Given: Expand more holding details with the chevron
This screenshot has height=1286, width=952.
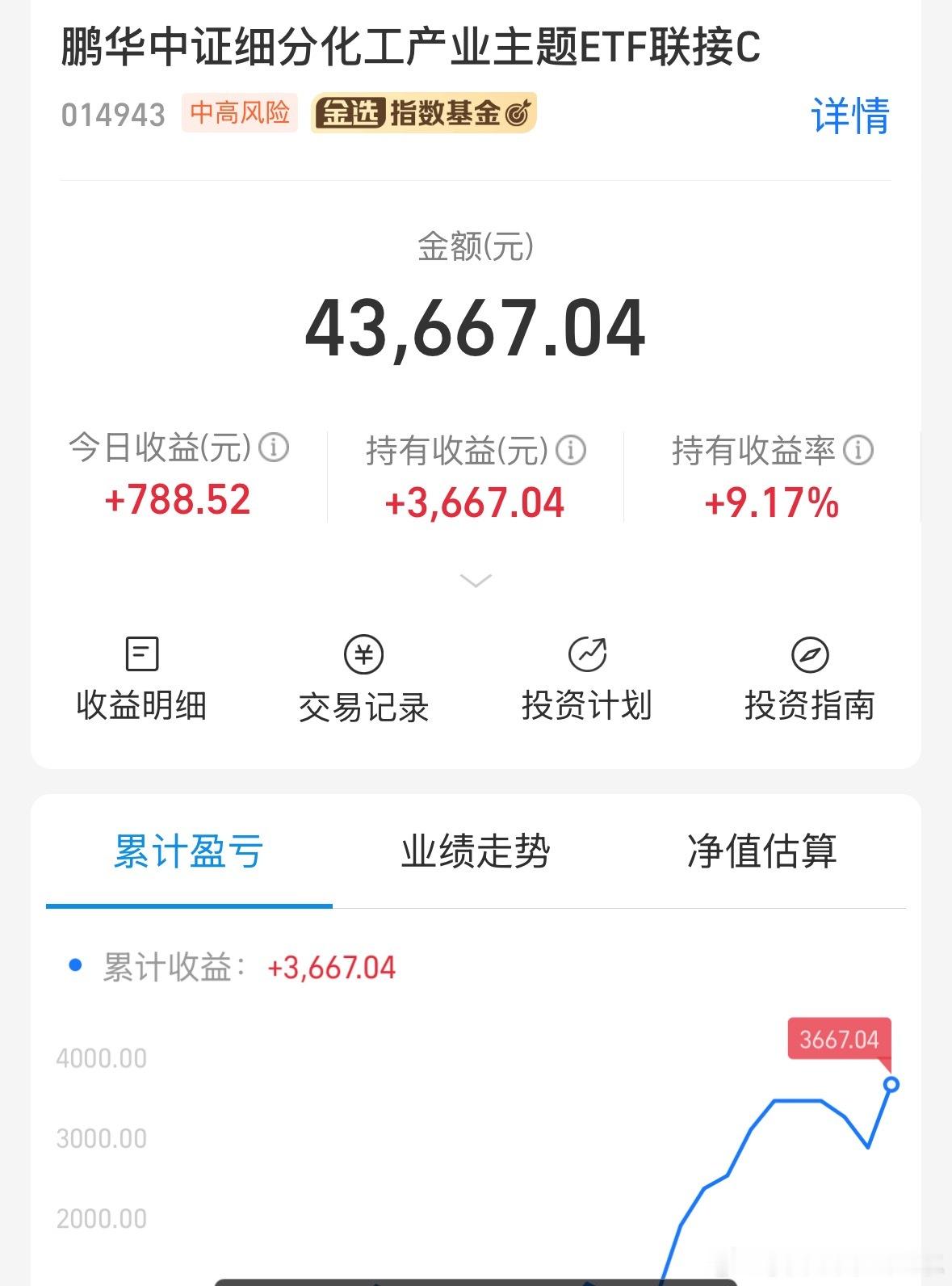Looking at the screenshot, I should pos(476,580).
